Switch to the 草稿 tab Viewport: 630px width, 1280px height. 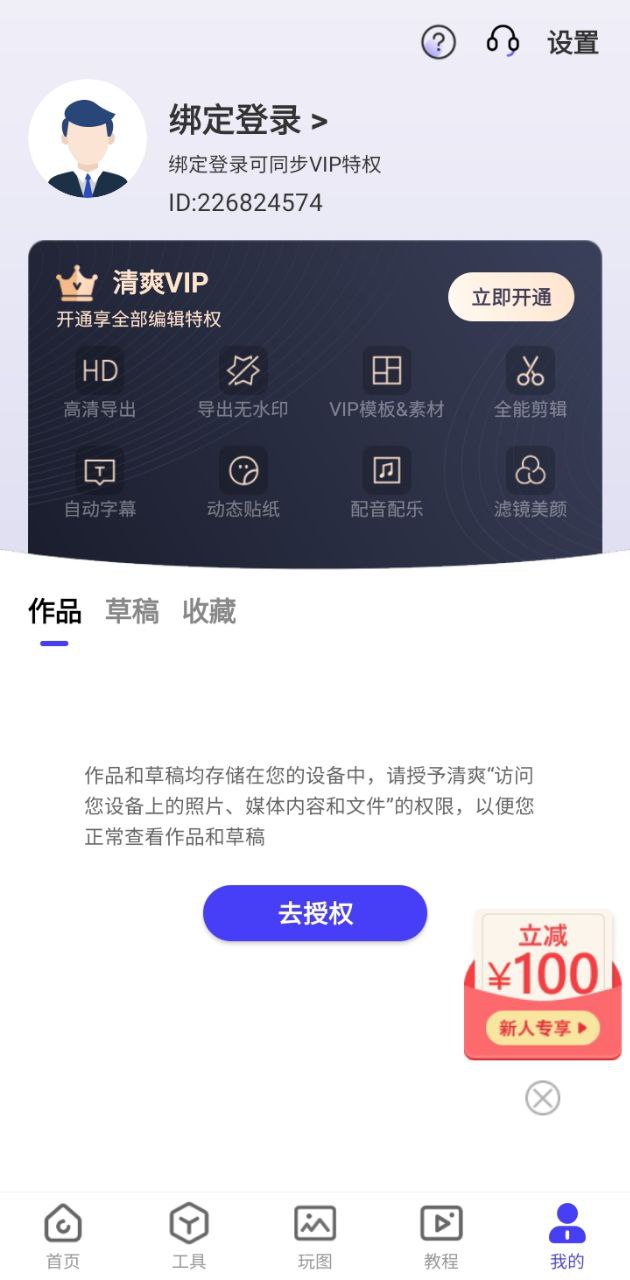tap(132, 611)
